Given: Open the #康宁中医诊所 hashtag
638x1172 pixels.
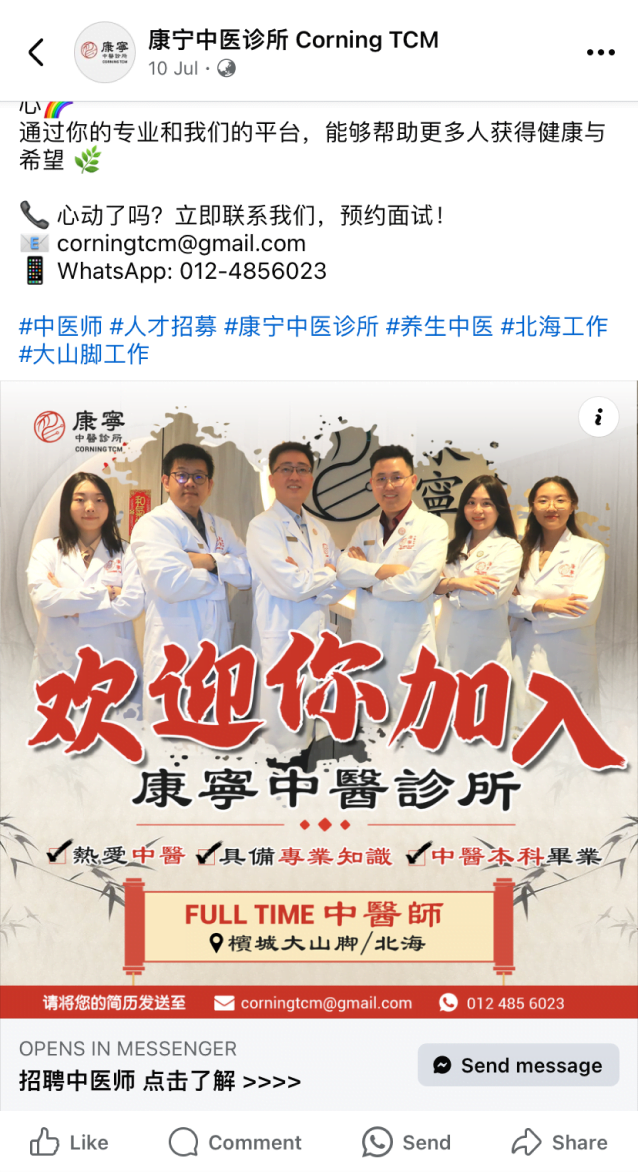Looking at the screenshot, I should coord(301,326).
